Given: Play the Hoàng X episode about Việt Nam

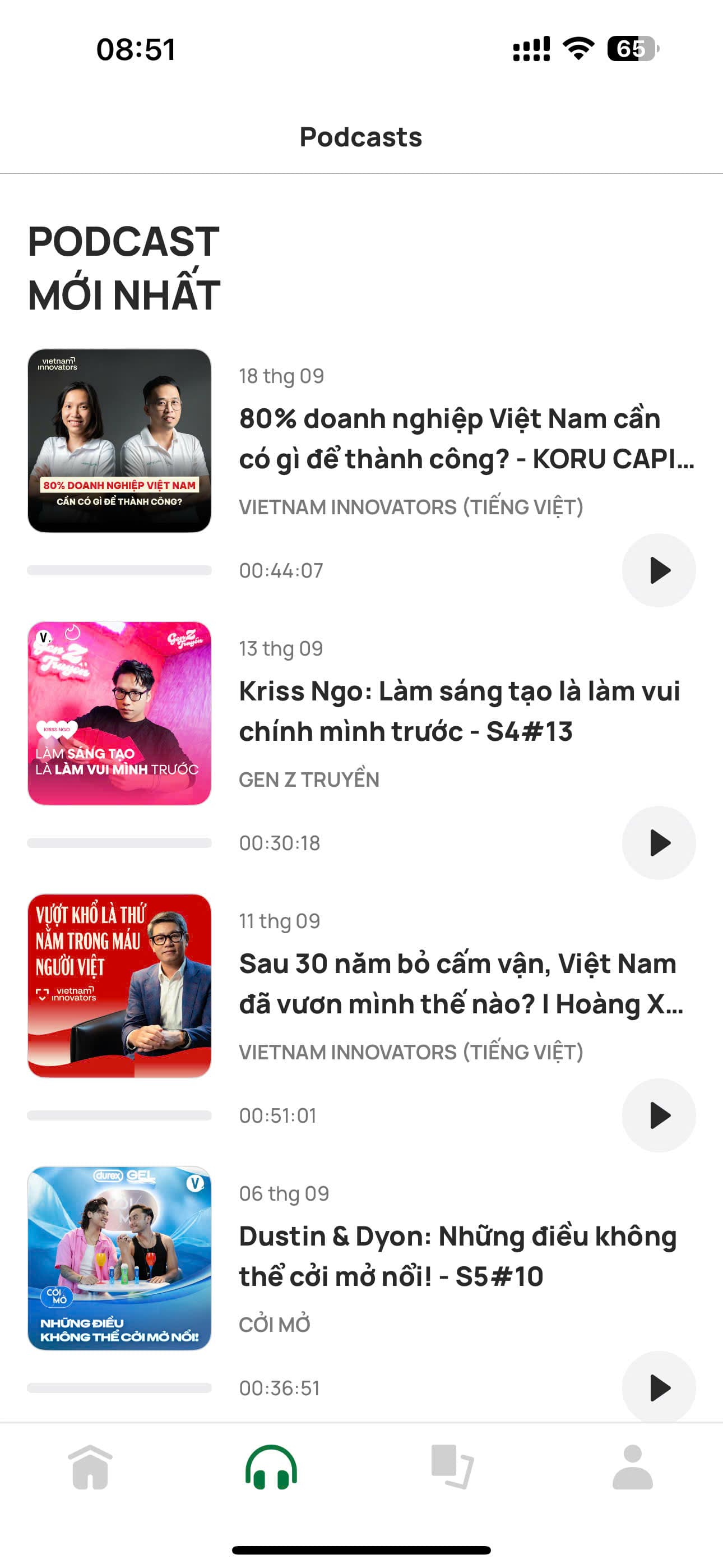Looking at the screenshot, I should click(659, 1115).
